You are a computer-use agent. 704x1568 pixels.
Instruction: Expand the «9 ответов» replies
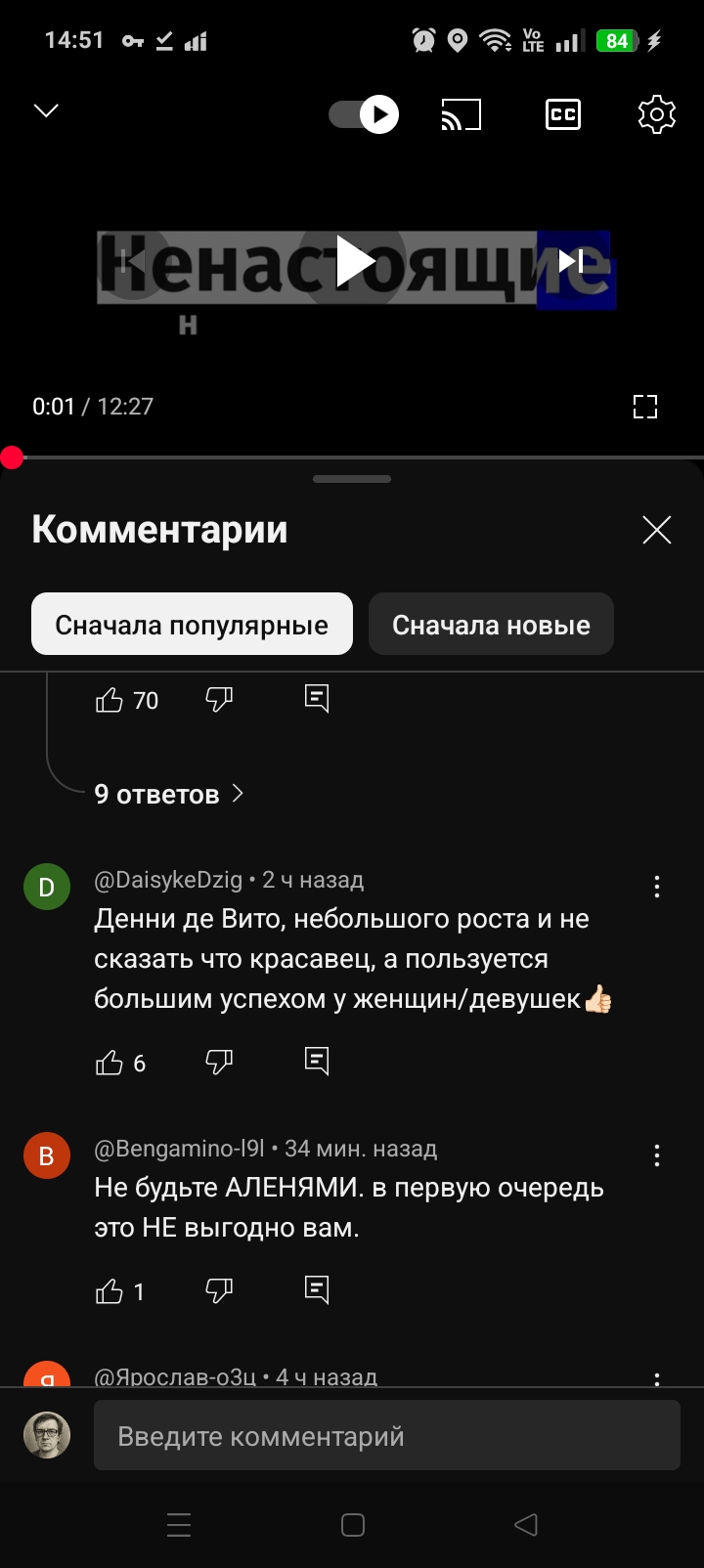168,794
